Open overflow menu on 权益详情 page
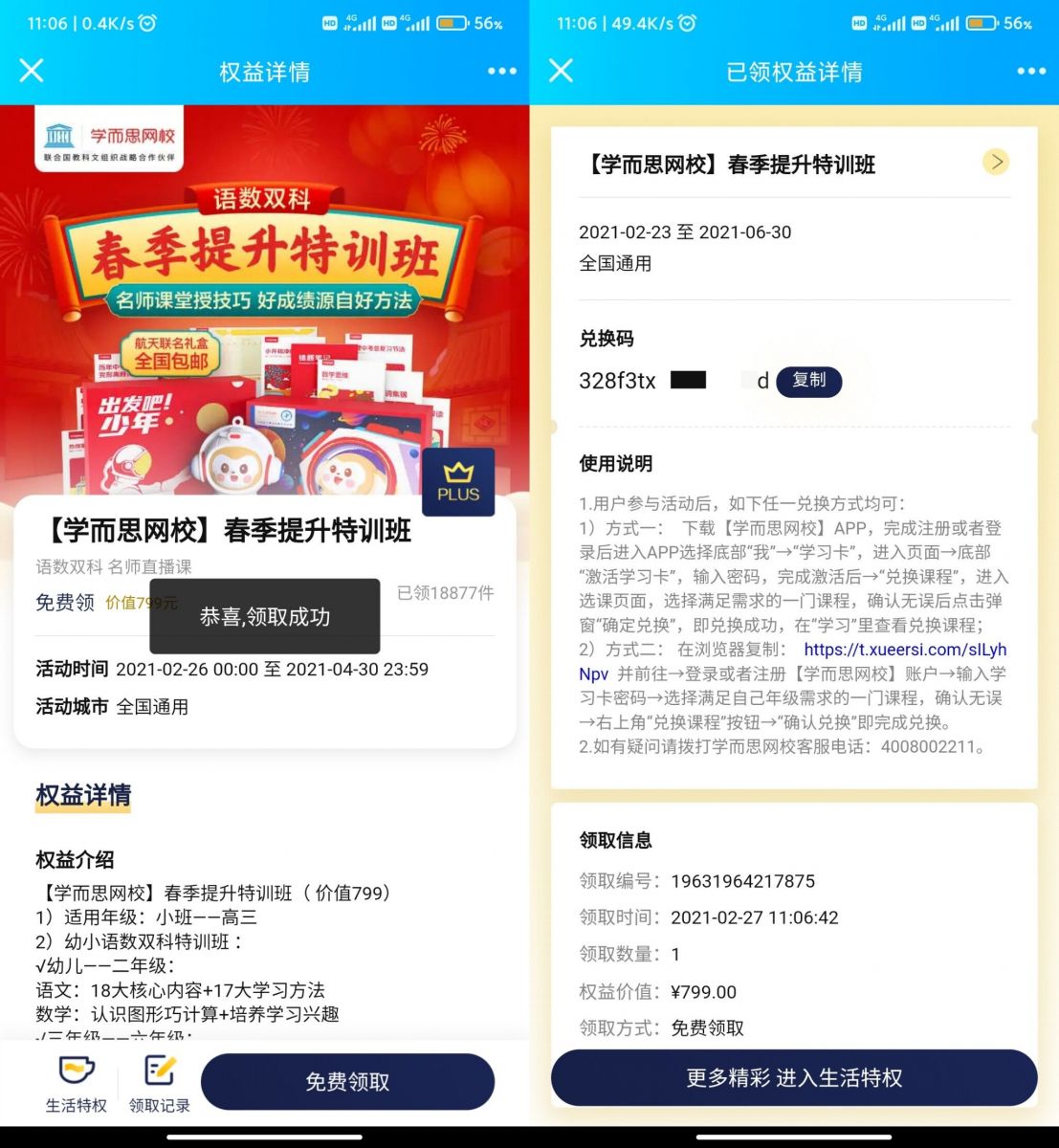The width and height of the screenshot is (1059, 1148). coord(501,71)
